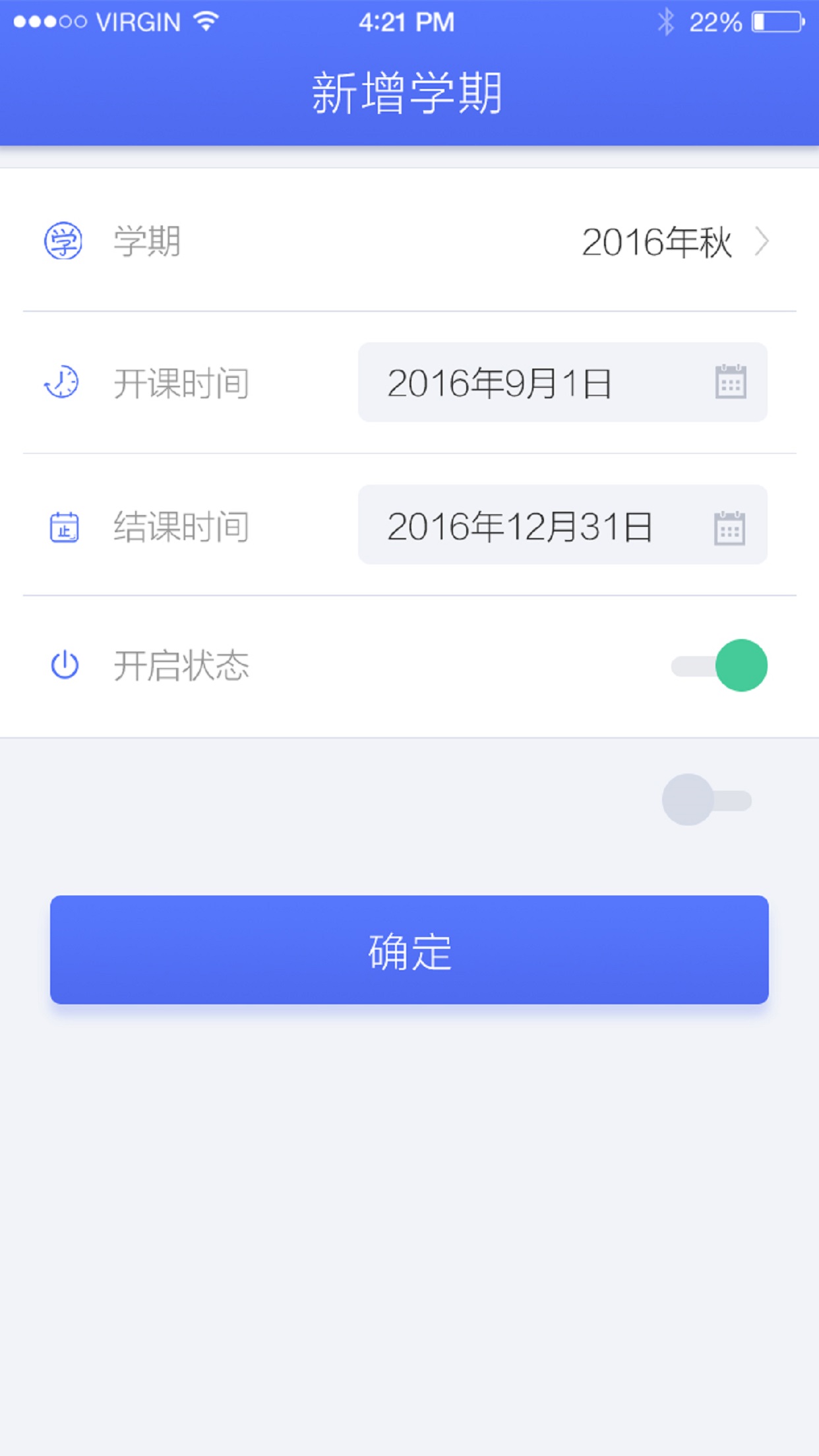Click the 新增学期 title bar
The height and width of the screenshot is (1456, 819).
(409, 91)
